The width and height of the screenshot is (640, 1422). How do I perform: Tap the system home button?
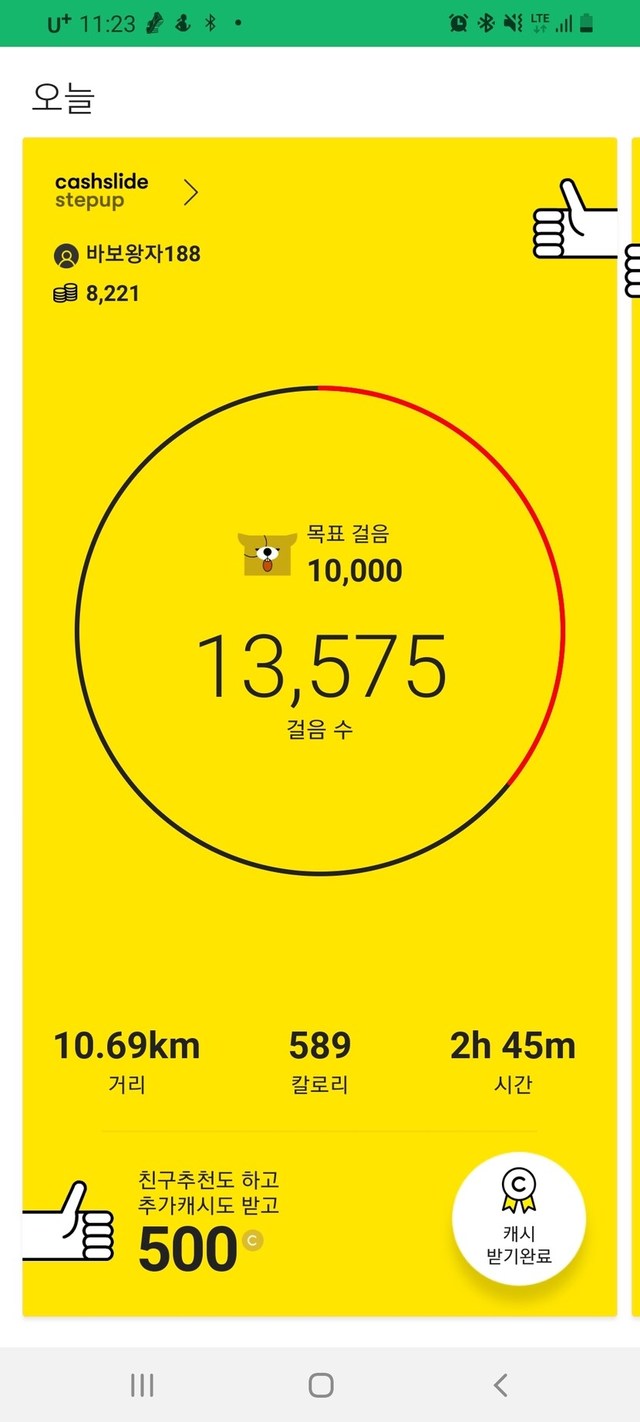320,1384
